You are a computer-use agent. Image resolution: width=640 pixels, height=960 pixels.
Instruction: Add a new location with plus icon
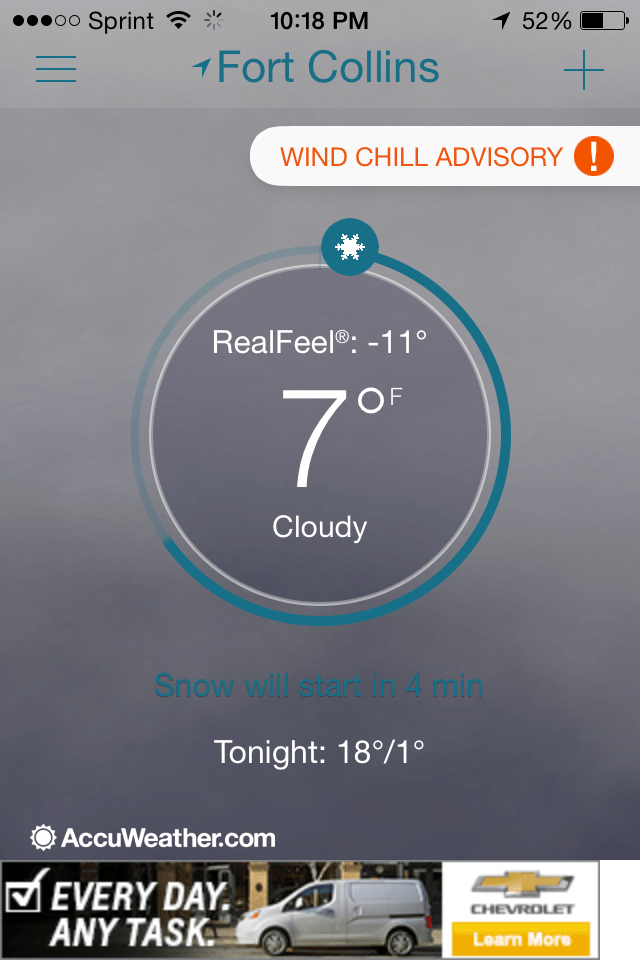[x=583, y=70]
